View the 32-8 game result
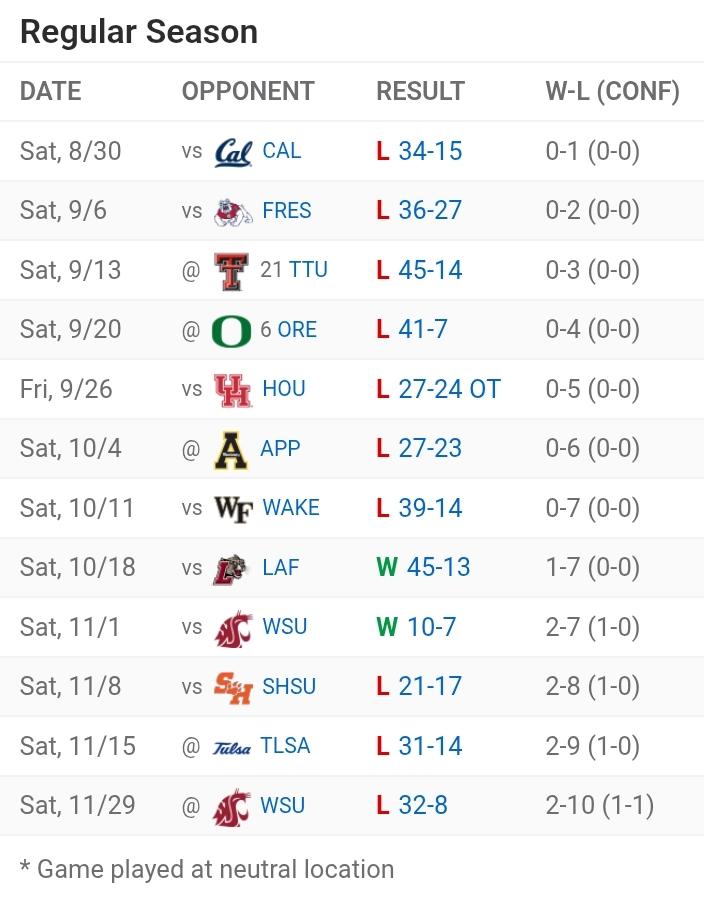704x902 pixels. pos(423,805)
